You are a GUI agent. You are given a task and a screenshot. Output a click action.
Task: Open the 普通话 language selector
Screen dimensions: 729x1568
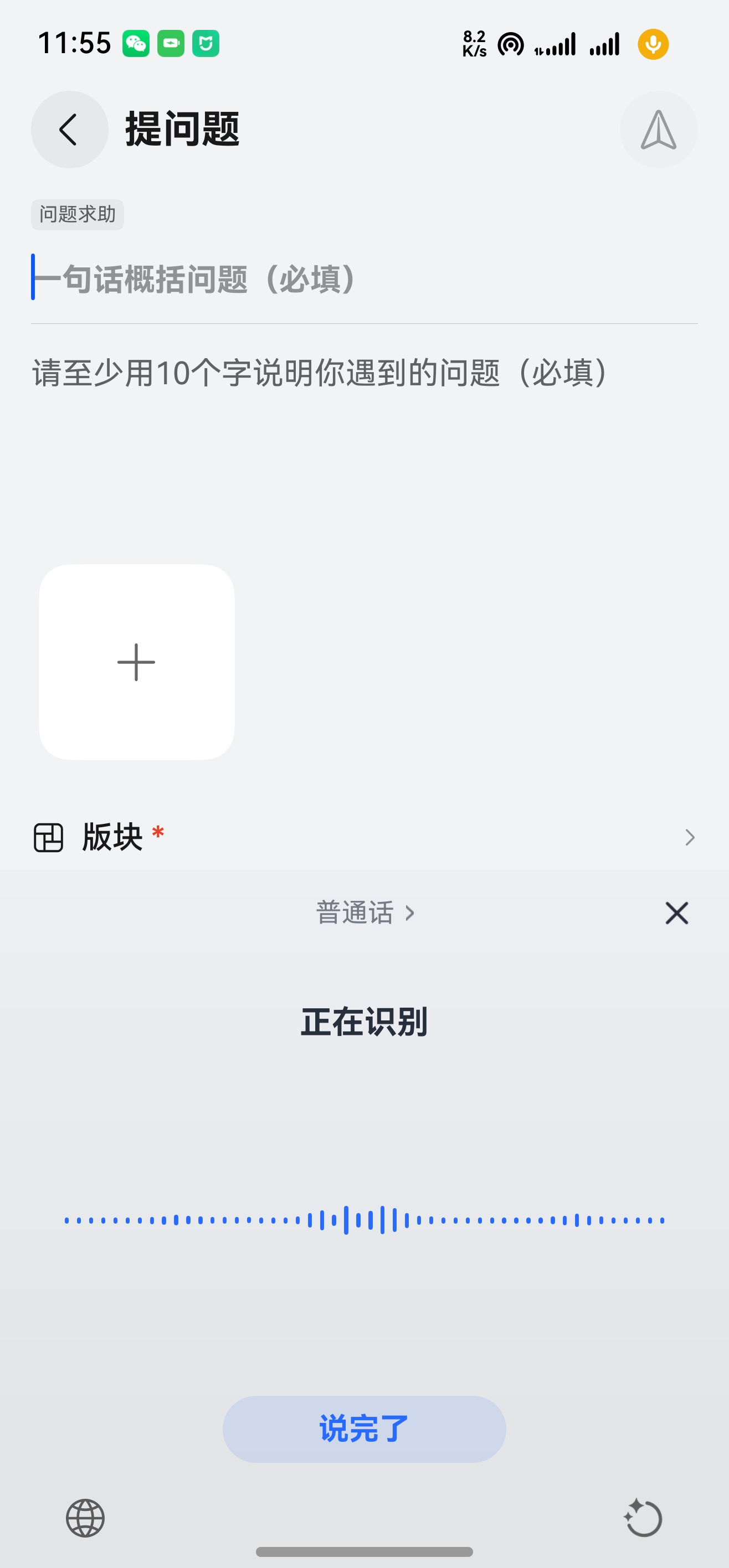tap(357, 913)
